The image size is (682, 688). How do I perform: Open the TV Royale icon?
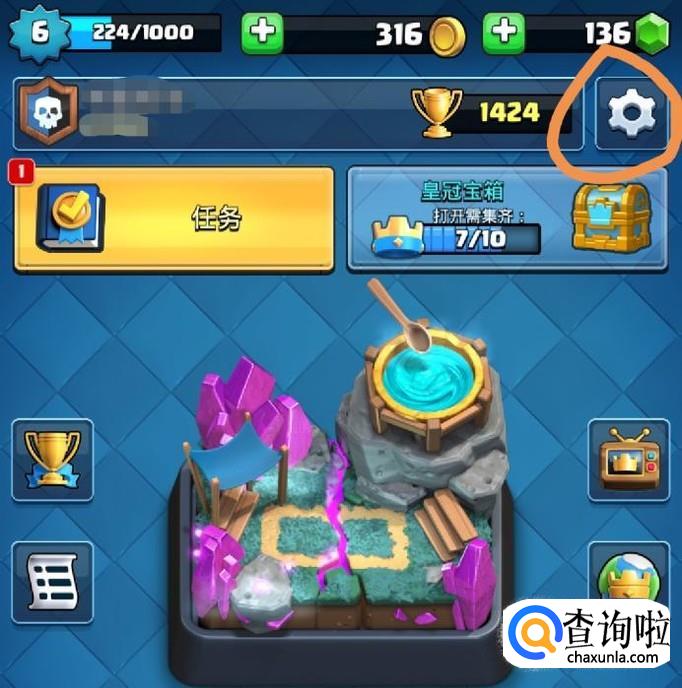click(629, 460)
